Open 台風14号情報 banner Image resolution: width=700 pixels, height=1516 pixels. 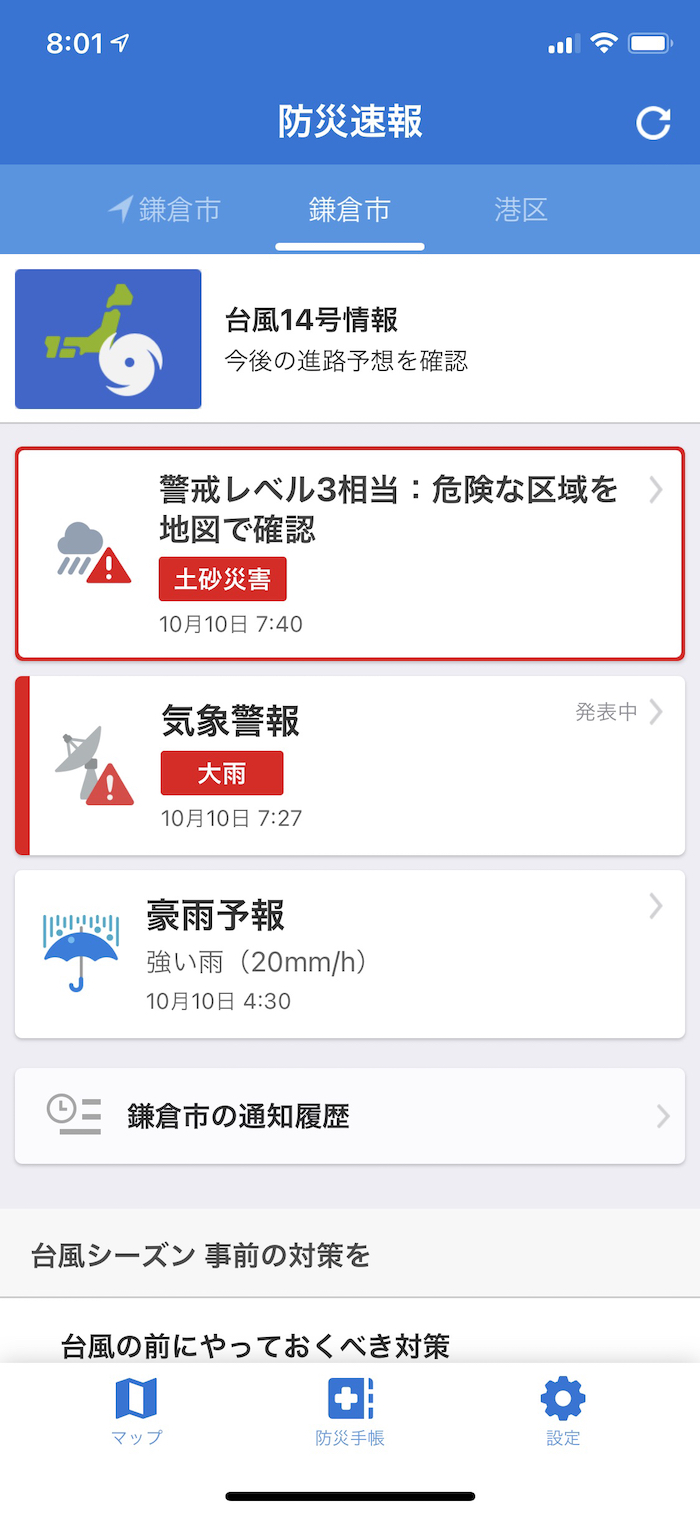[x=350, y=339]
